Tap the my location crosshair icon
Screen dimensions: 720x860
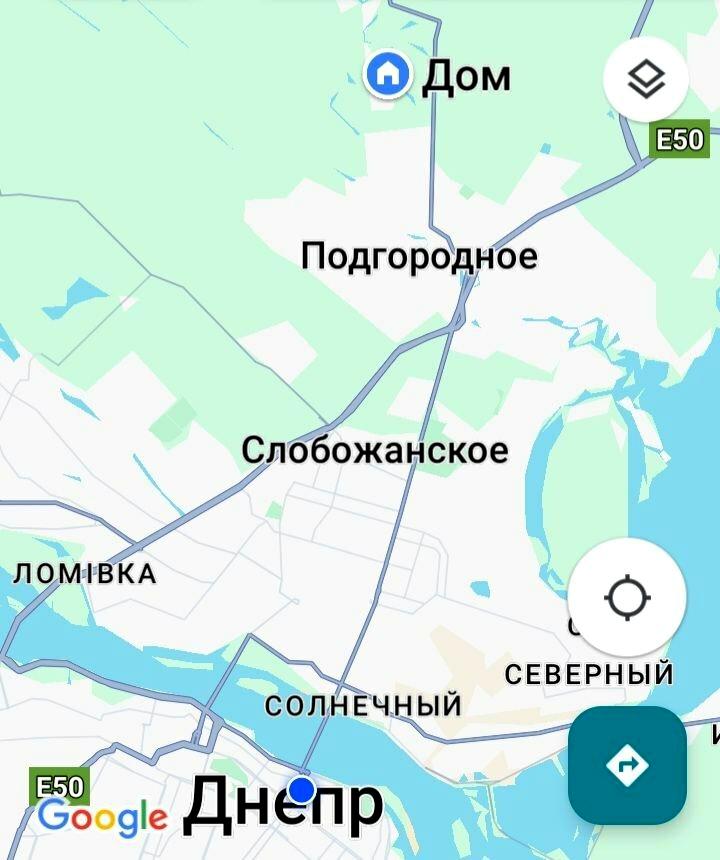click(629, 599)
